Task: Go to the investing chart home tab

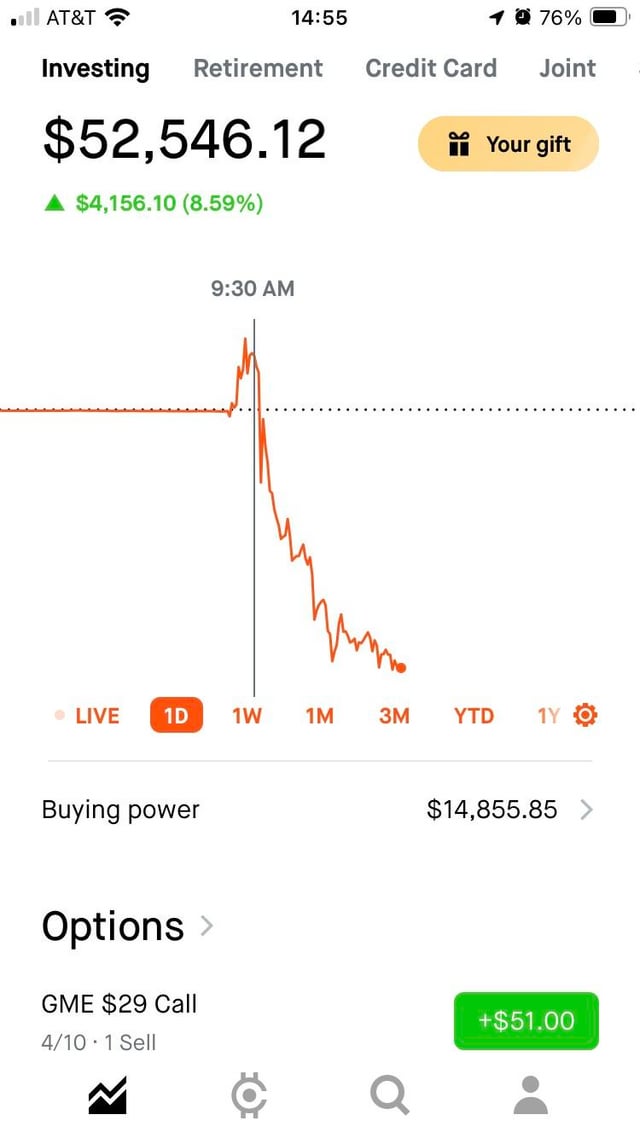Action: click(x=107, y=1096)
